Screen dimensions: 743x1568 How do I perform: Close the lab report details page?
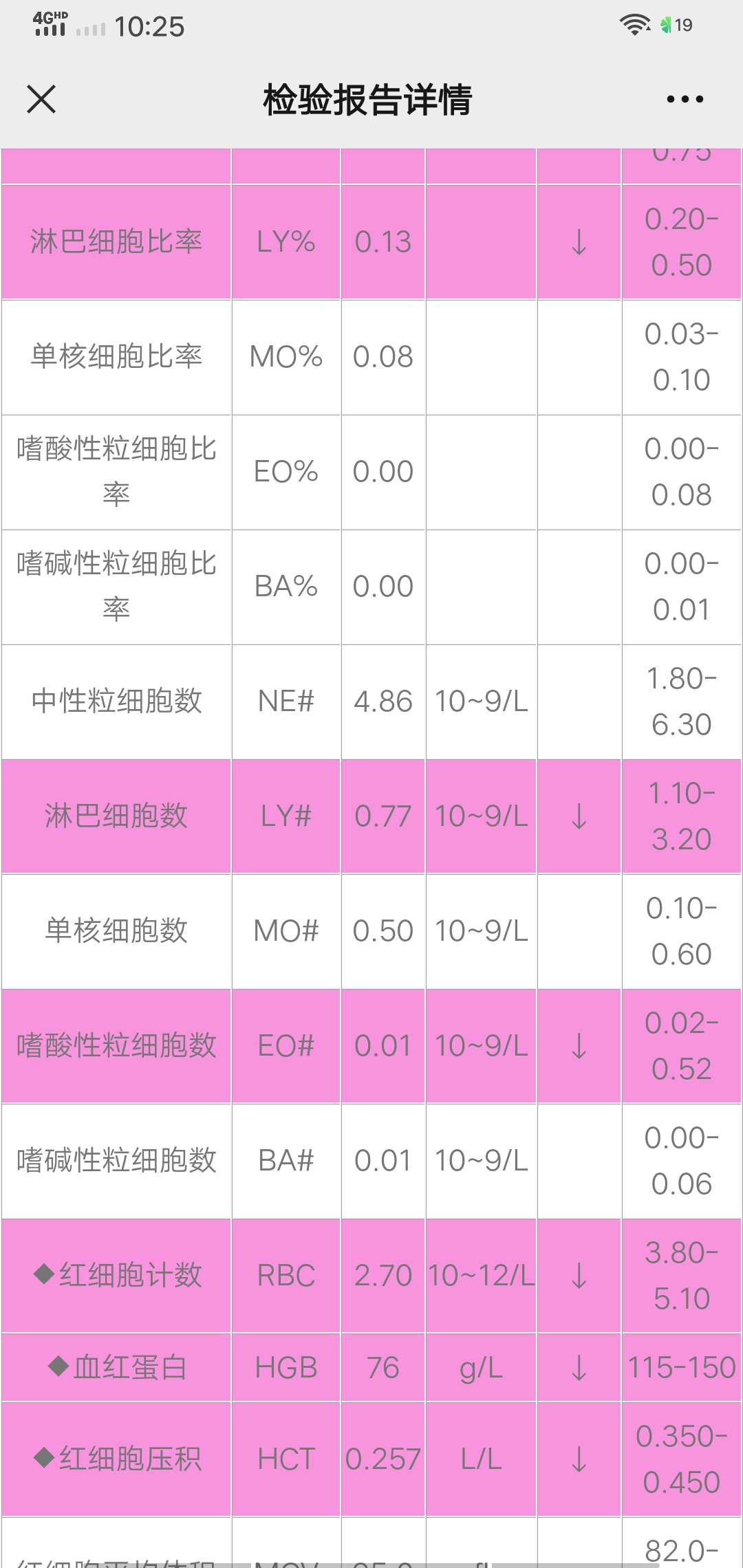[41, 99]
